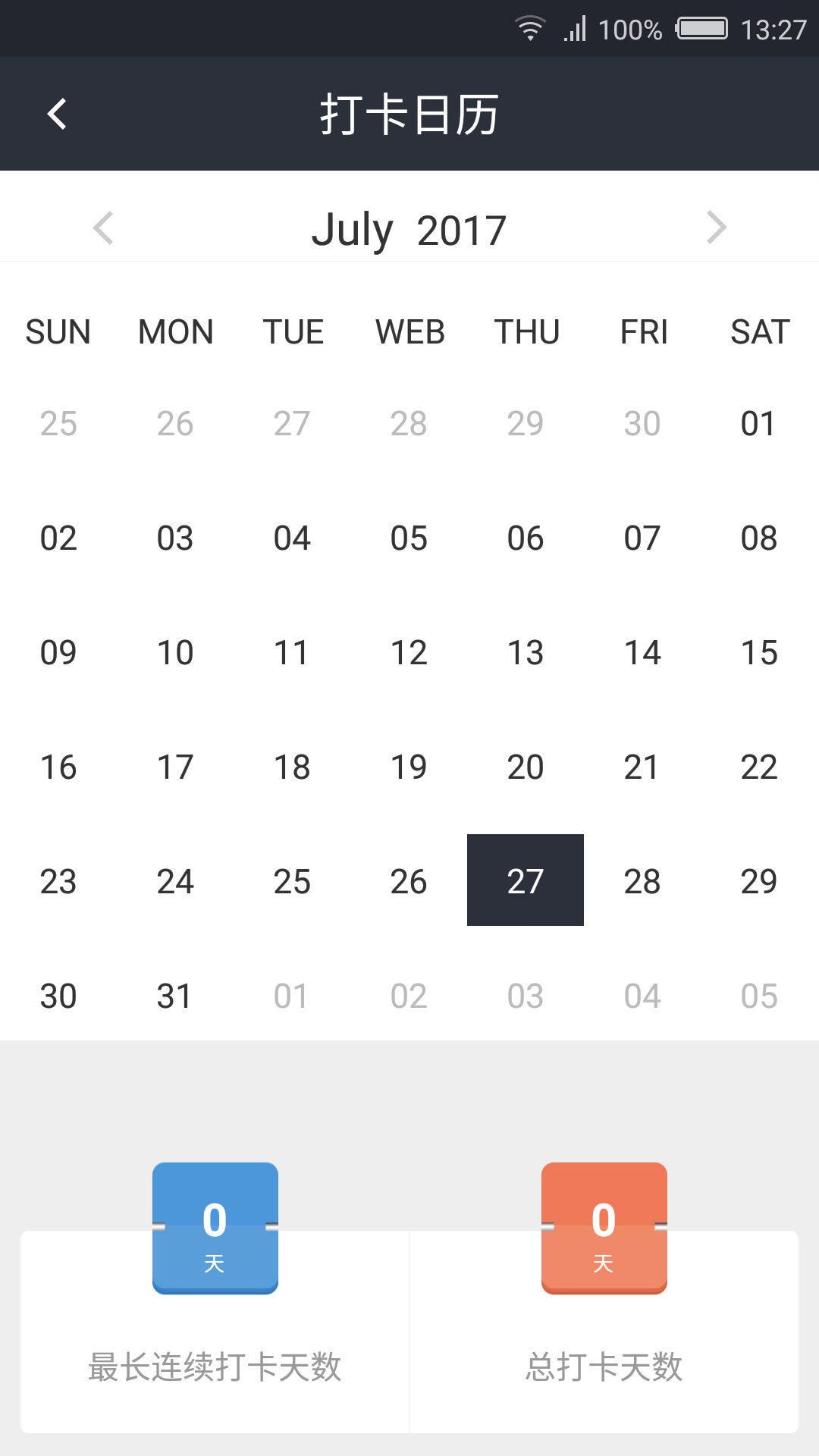Go back from the 打卡日历 screen
The height and width of the screenshot is (1456, 819).
coord(58,115)
